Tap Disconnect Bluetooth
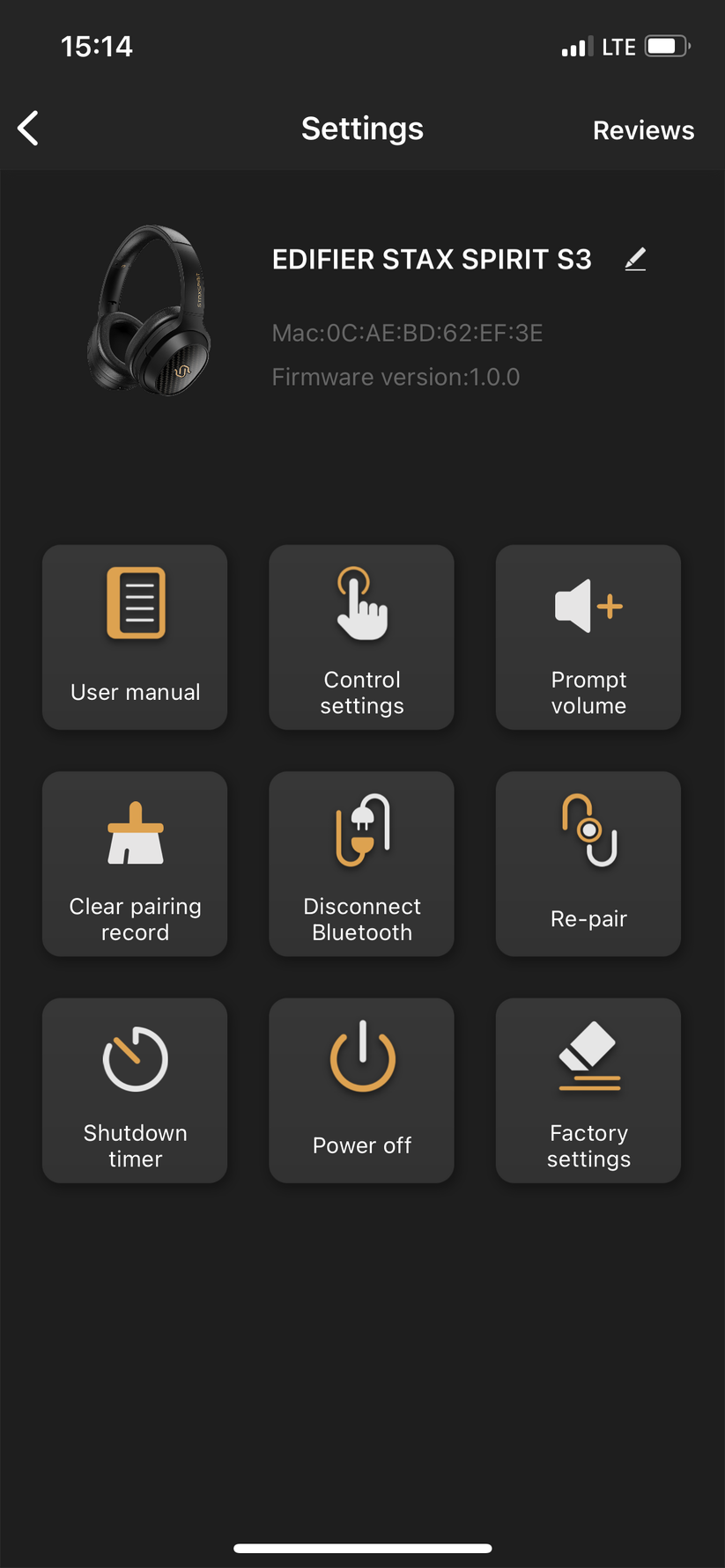Image resolution: width=725 pixels, height=1568 pixels. click(361, 864)
